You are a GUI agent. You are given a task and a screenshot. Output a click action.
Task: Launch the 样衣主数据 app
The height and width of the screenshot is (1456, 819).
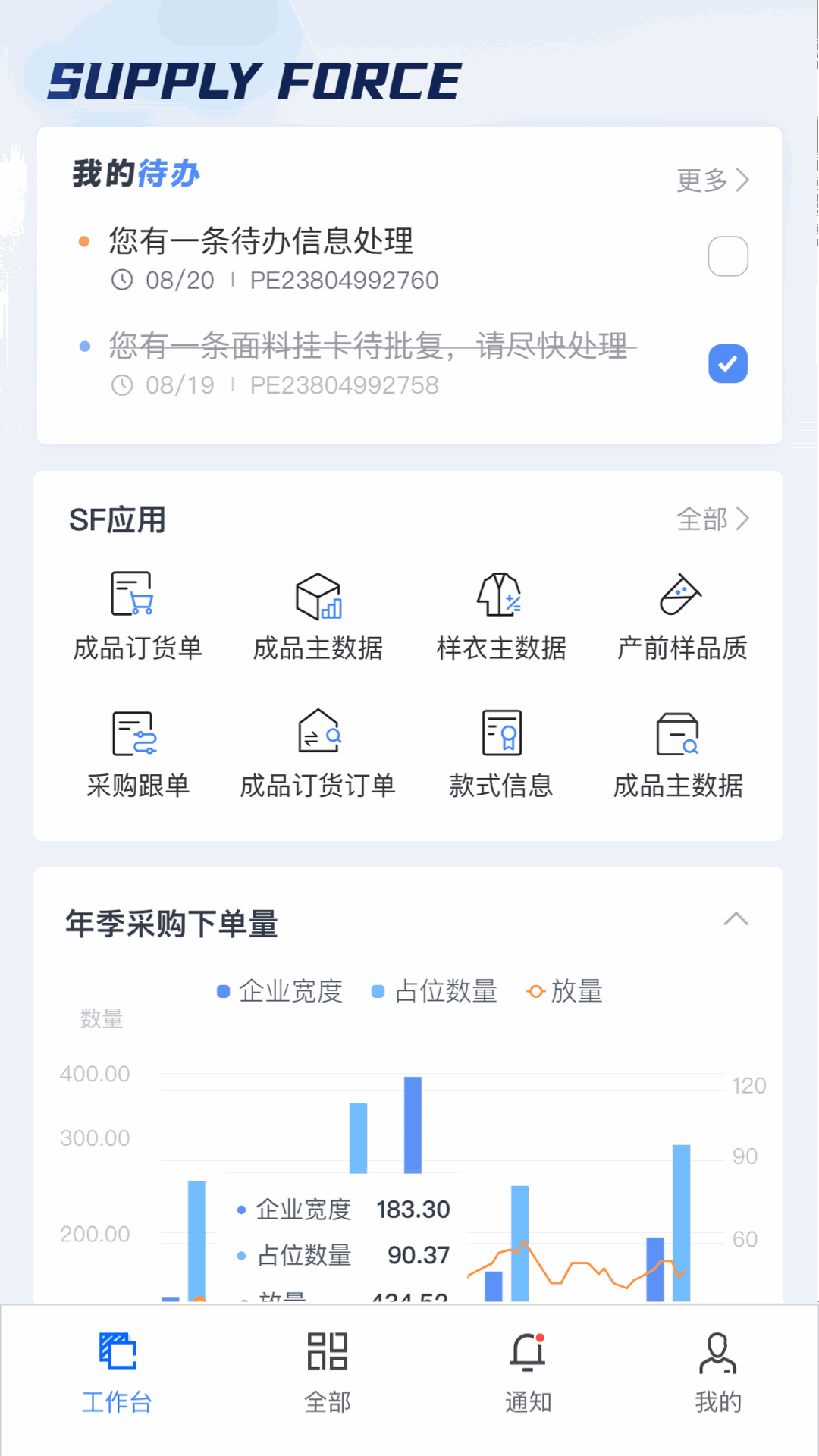(x=500, y=615)
